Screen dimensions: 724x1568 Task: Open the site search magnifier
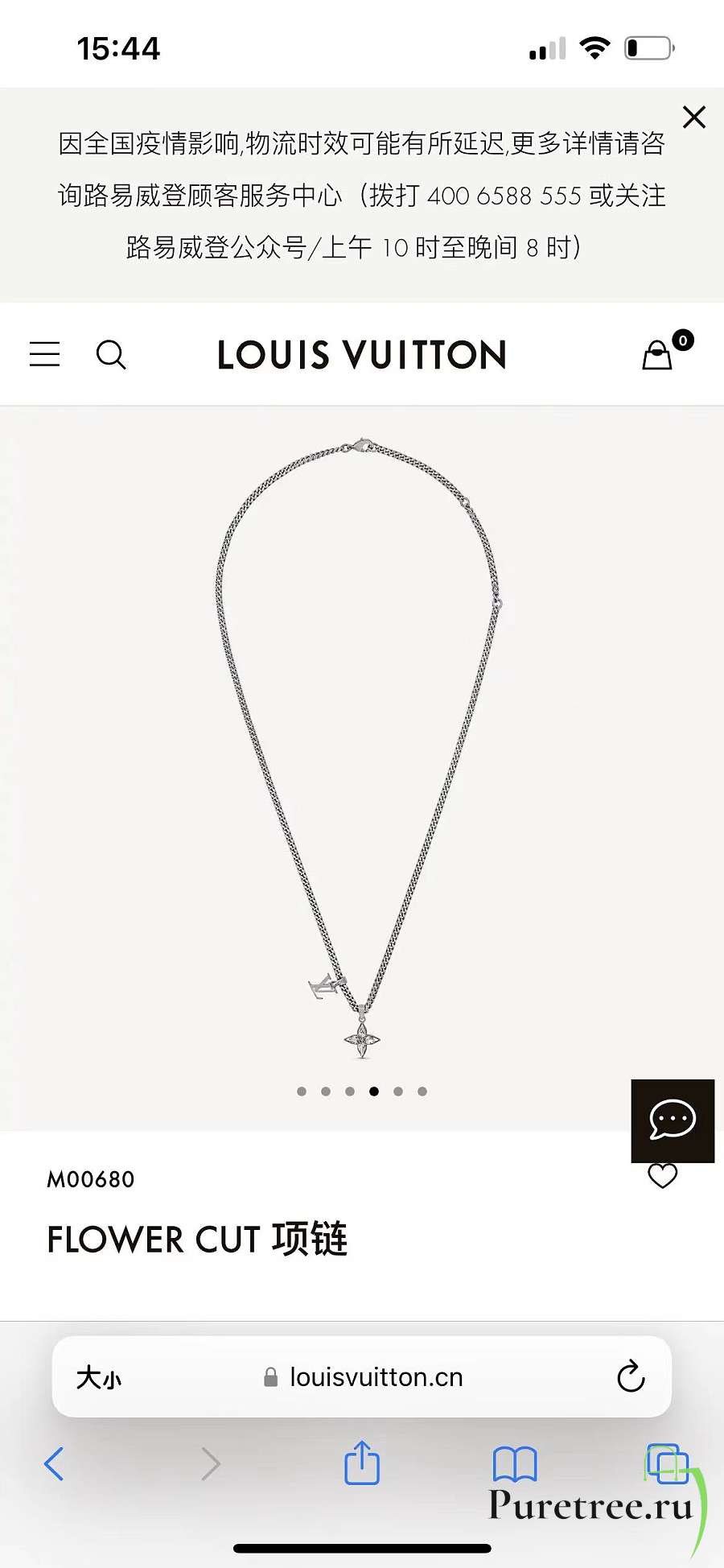(111, 354)
